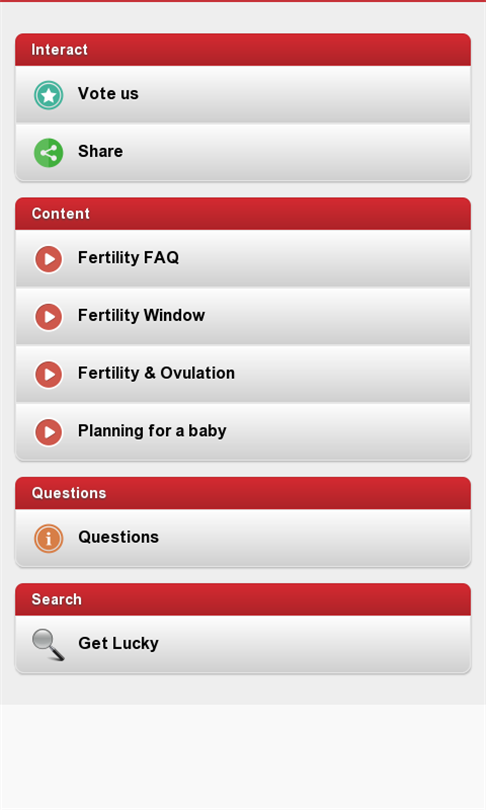Screen dimensions: 486x810
Task: Share the app via the Share row
Action: 243,152
